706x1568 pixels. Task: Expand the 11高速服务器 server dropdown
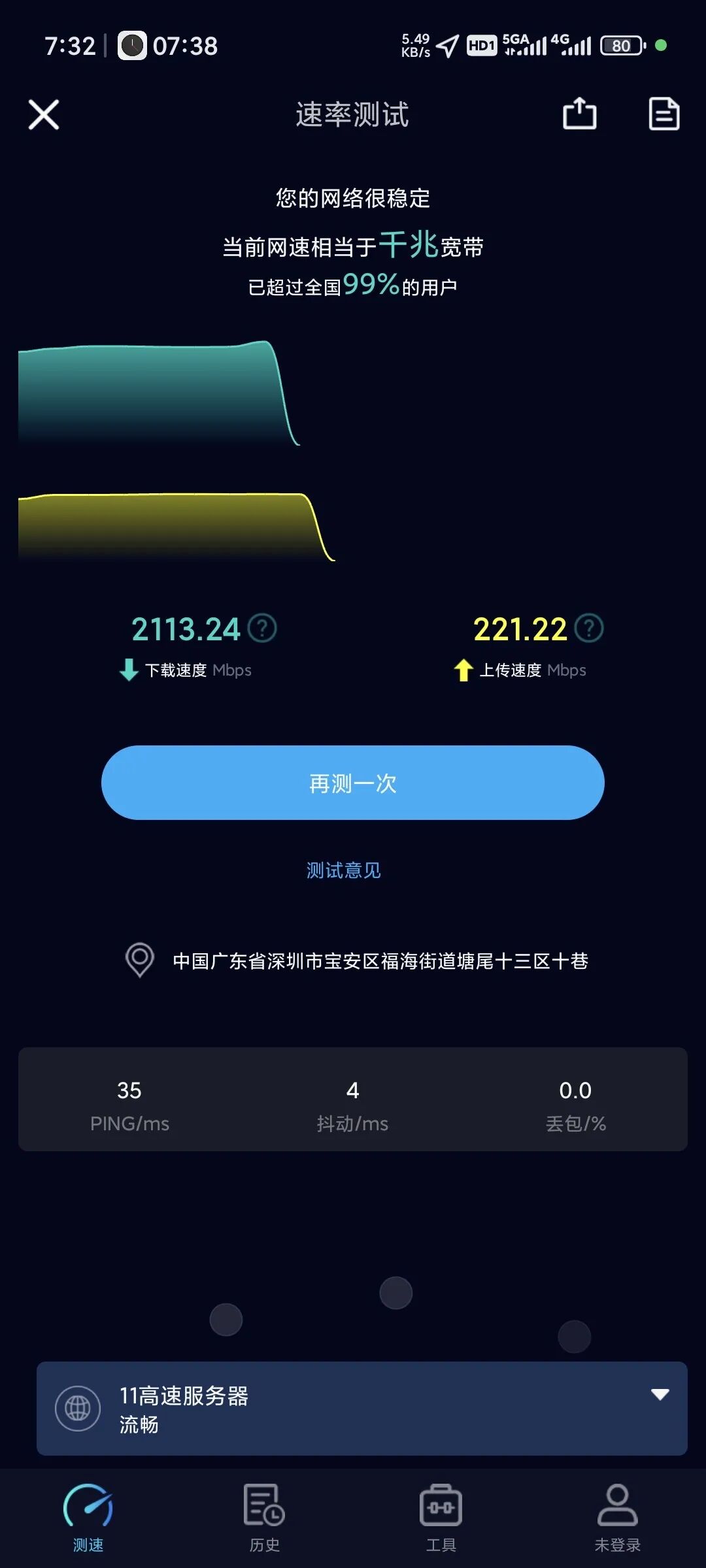[660, 1395]
